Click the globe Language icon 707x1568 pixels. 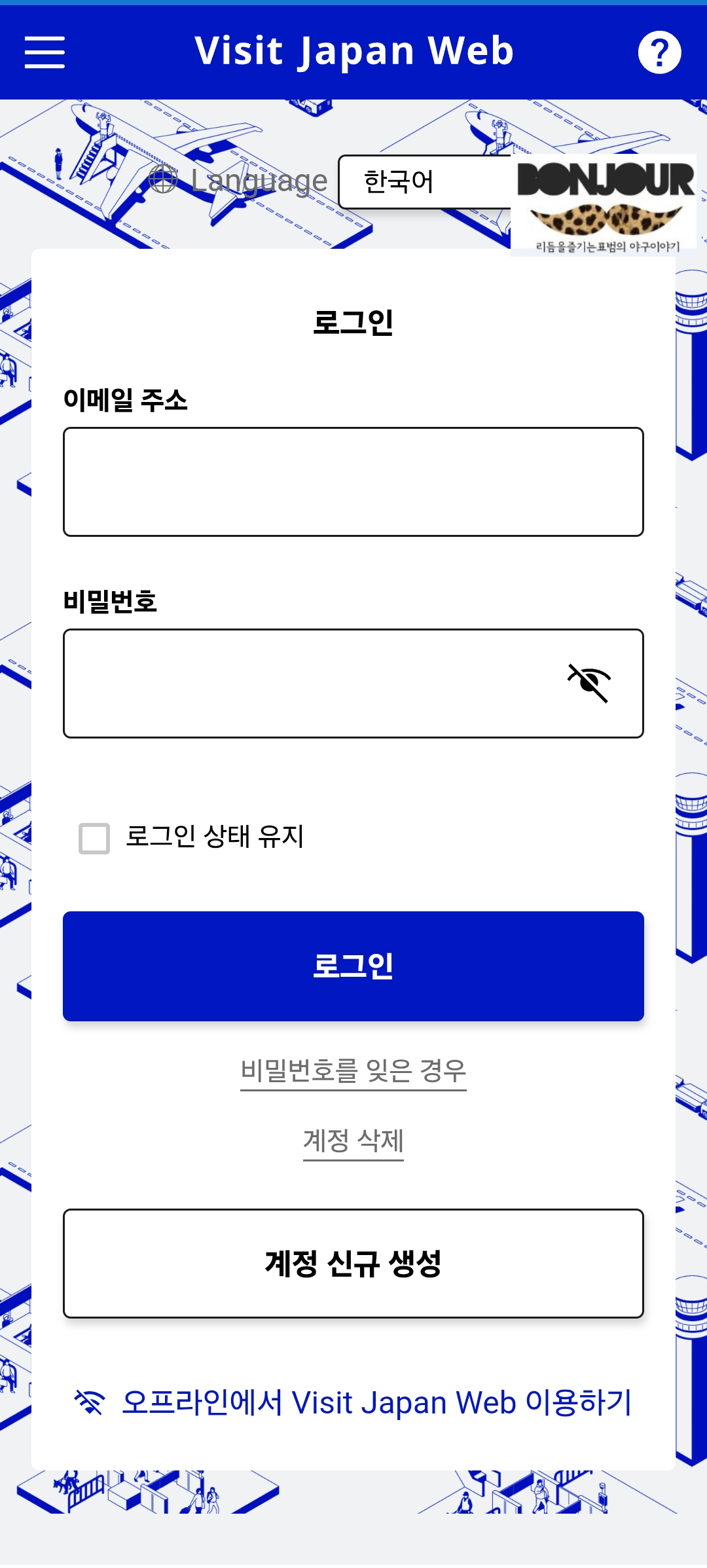click(x=162, y=181)
